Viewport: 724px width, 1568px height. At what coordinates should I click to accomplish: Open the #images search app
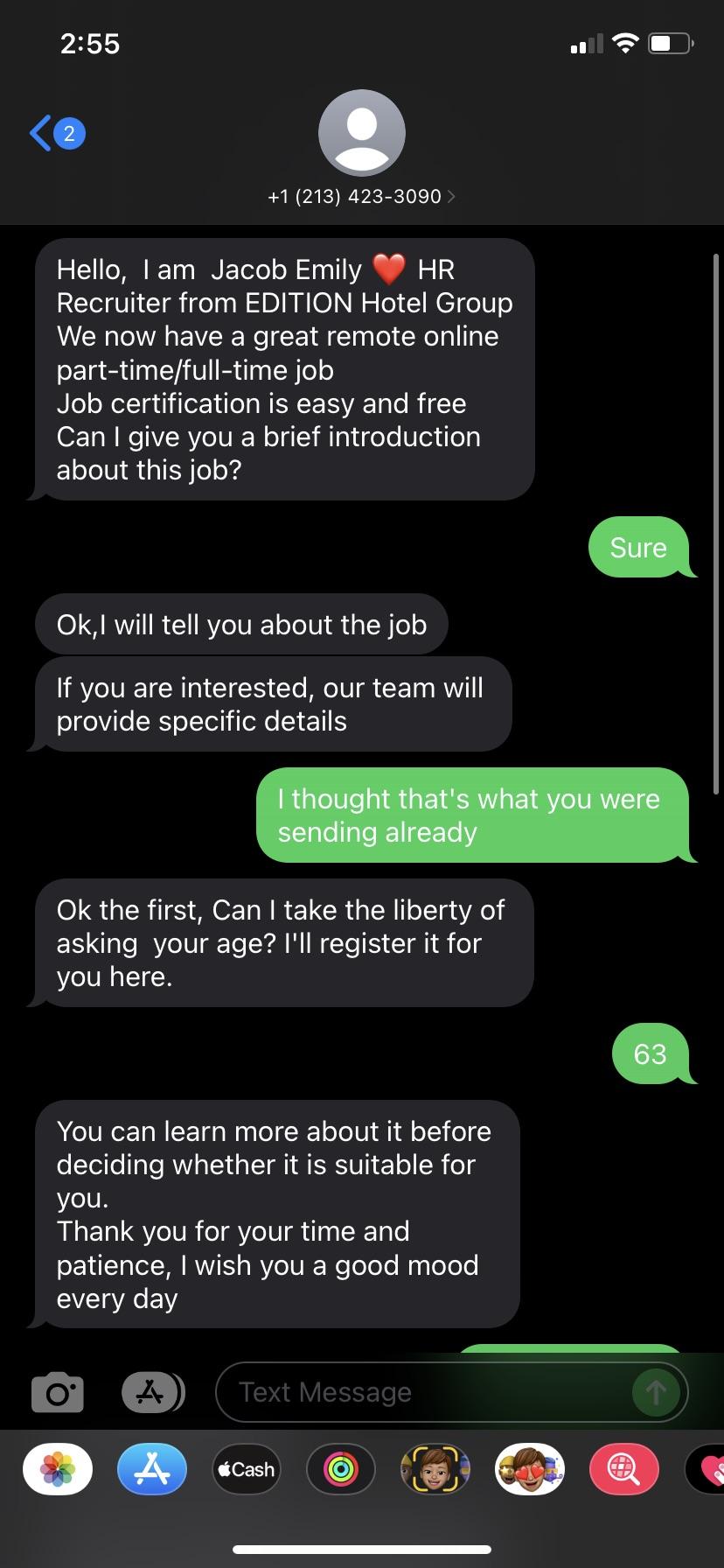pyautogui.click(x=623, y=1468)
